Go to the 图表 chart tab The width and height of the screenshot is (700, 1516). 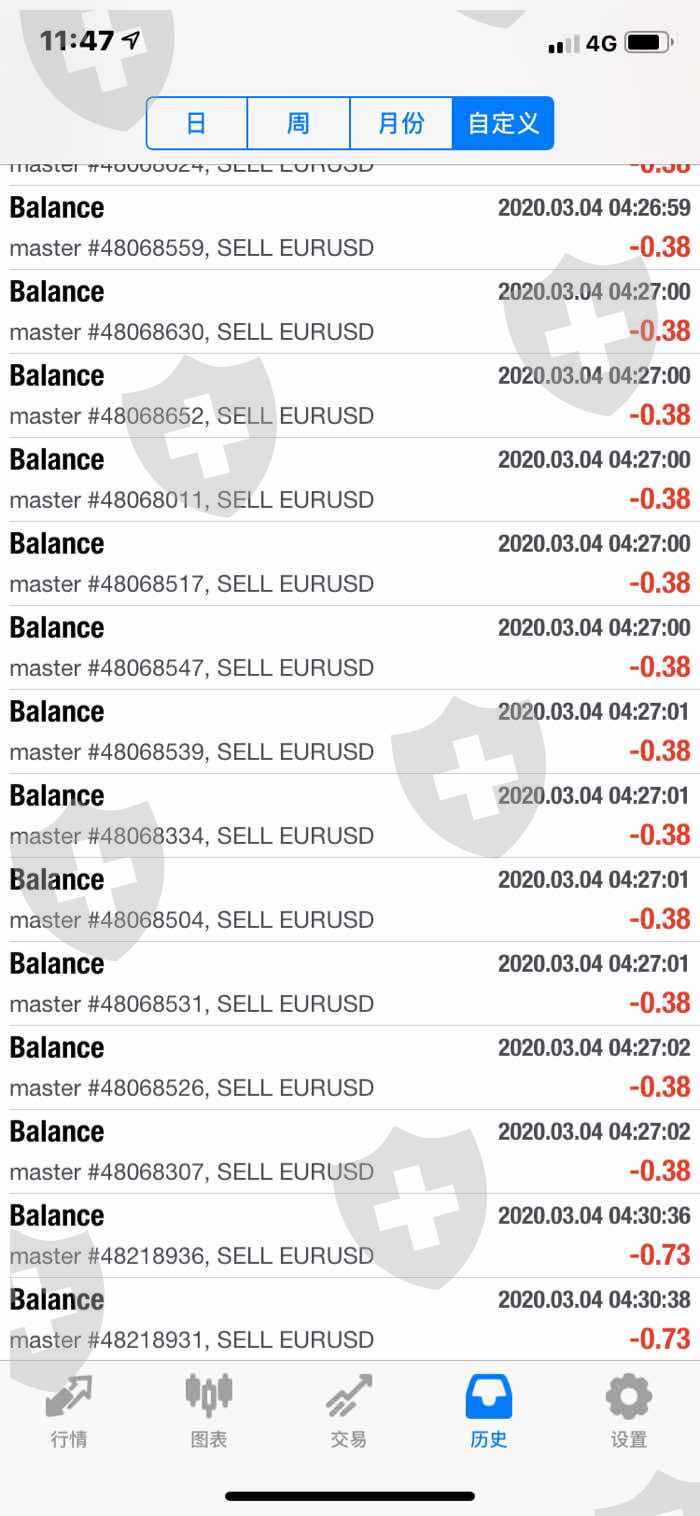pos(209,1410)
